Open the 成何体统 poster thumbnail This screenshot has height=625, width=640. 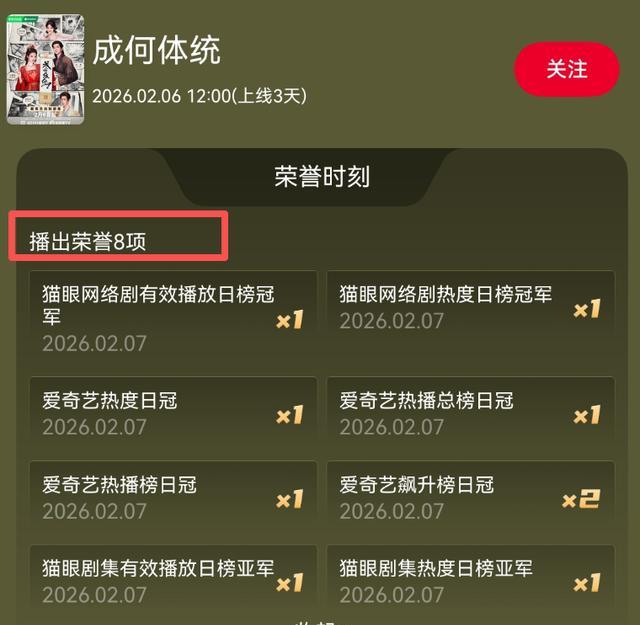(43, 67)
